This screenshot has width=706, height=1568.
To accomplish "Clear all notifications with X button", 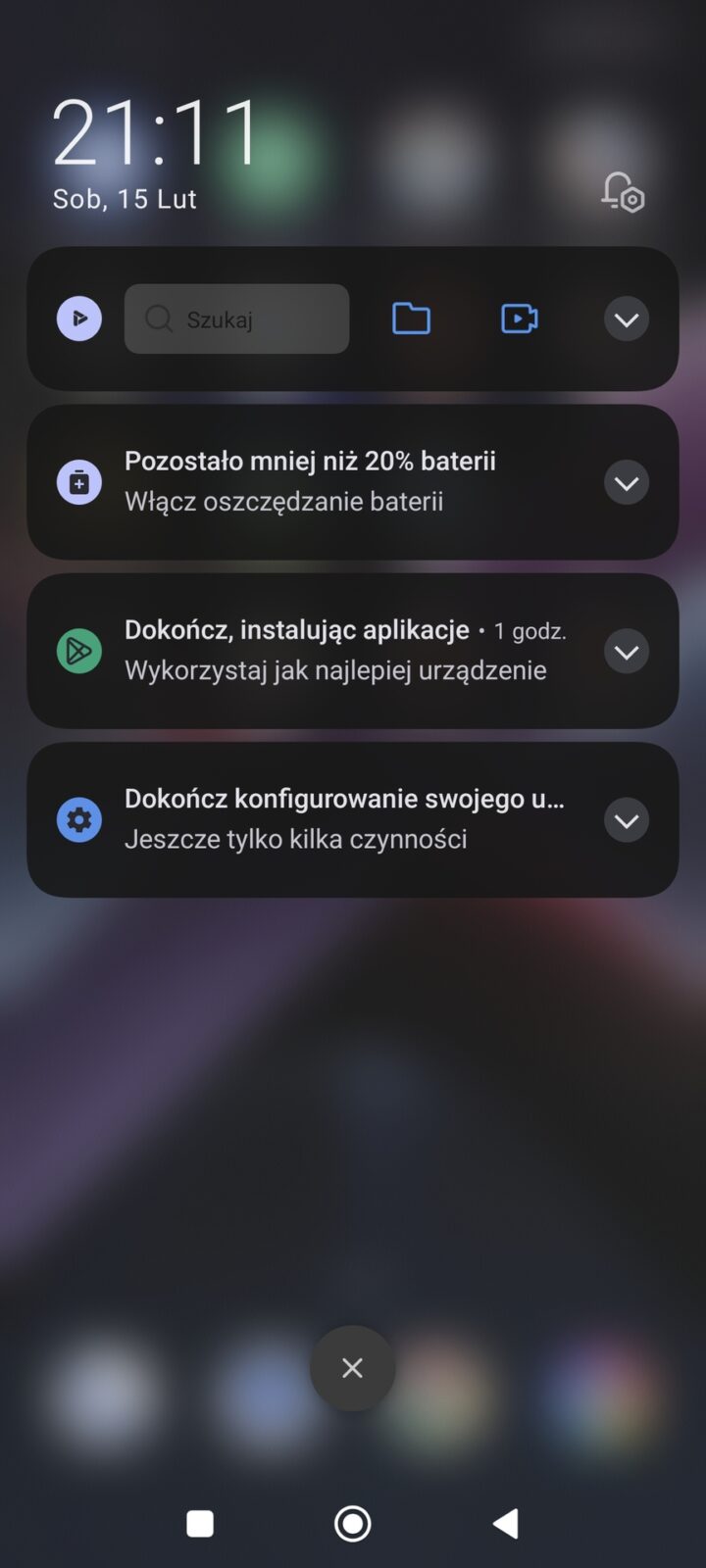I will click(x=352, y=1368).
